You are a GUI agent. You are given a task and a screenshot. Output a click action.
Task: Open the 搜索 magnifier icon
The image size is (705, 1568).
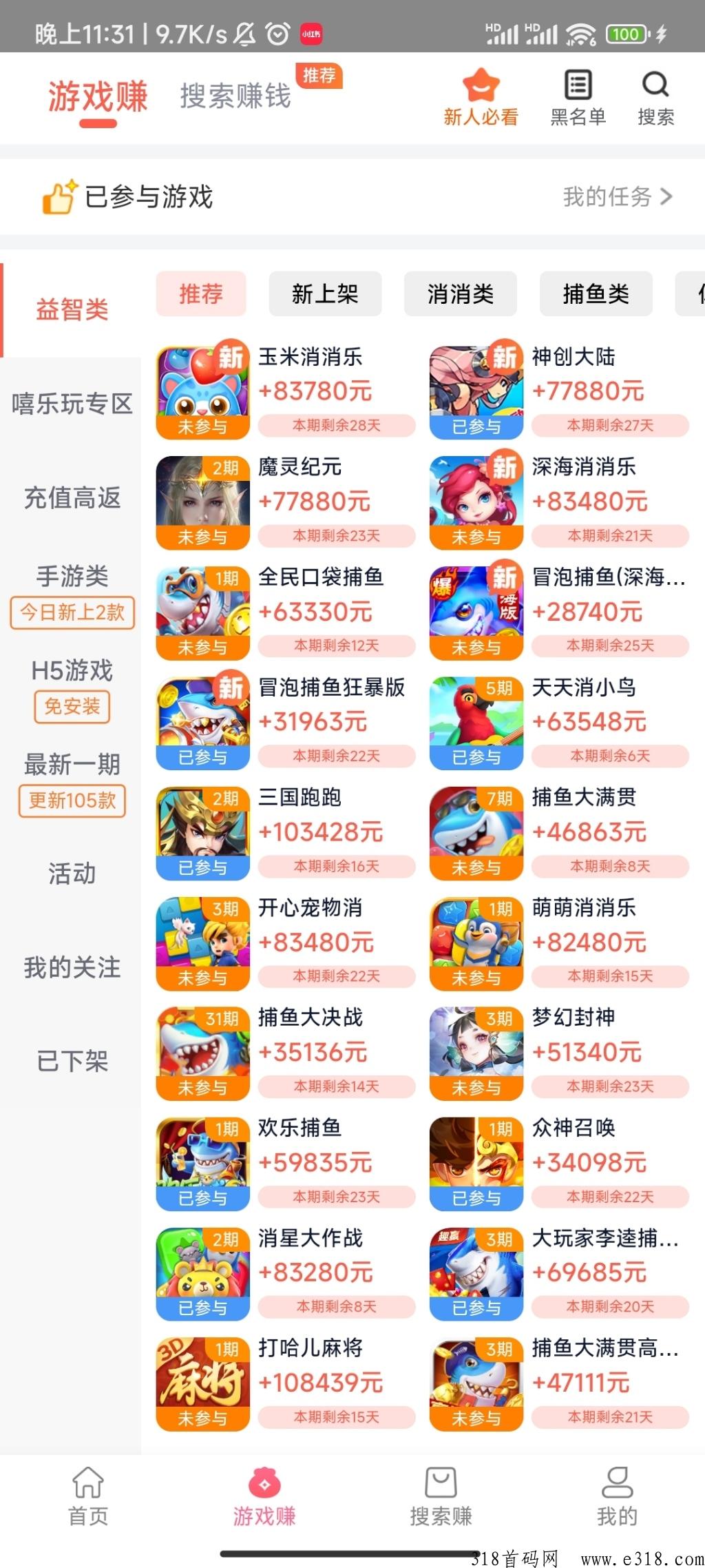tap(655, 97)
